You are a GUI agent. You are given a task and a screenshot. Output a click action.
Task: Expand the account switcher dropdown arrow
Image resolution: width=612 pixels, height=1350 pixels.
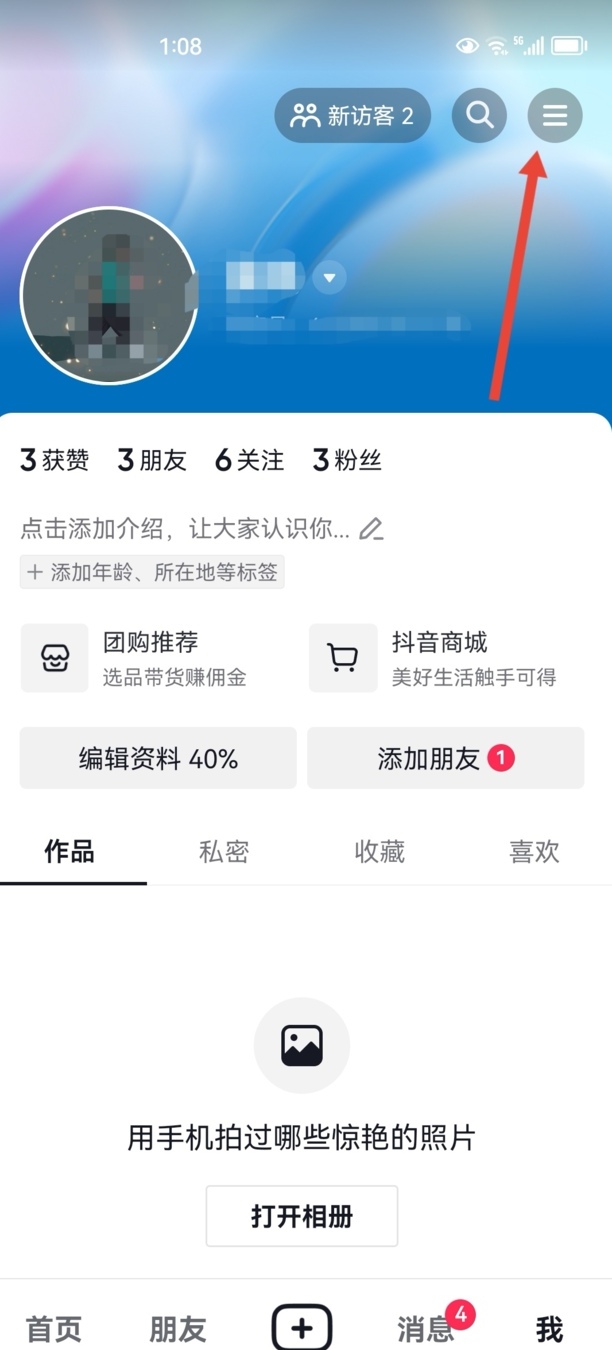[329, 277]
